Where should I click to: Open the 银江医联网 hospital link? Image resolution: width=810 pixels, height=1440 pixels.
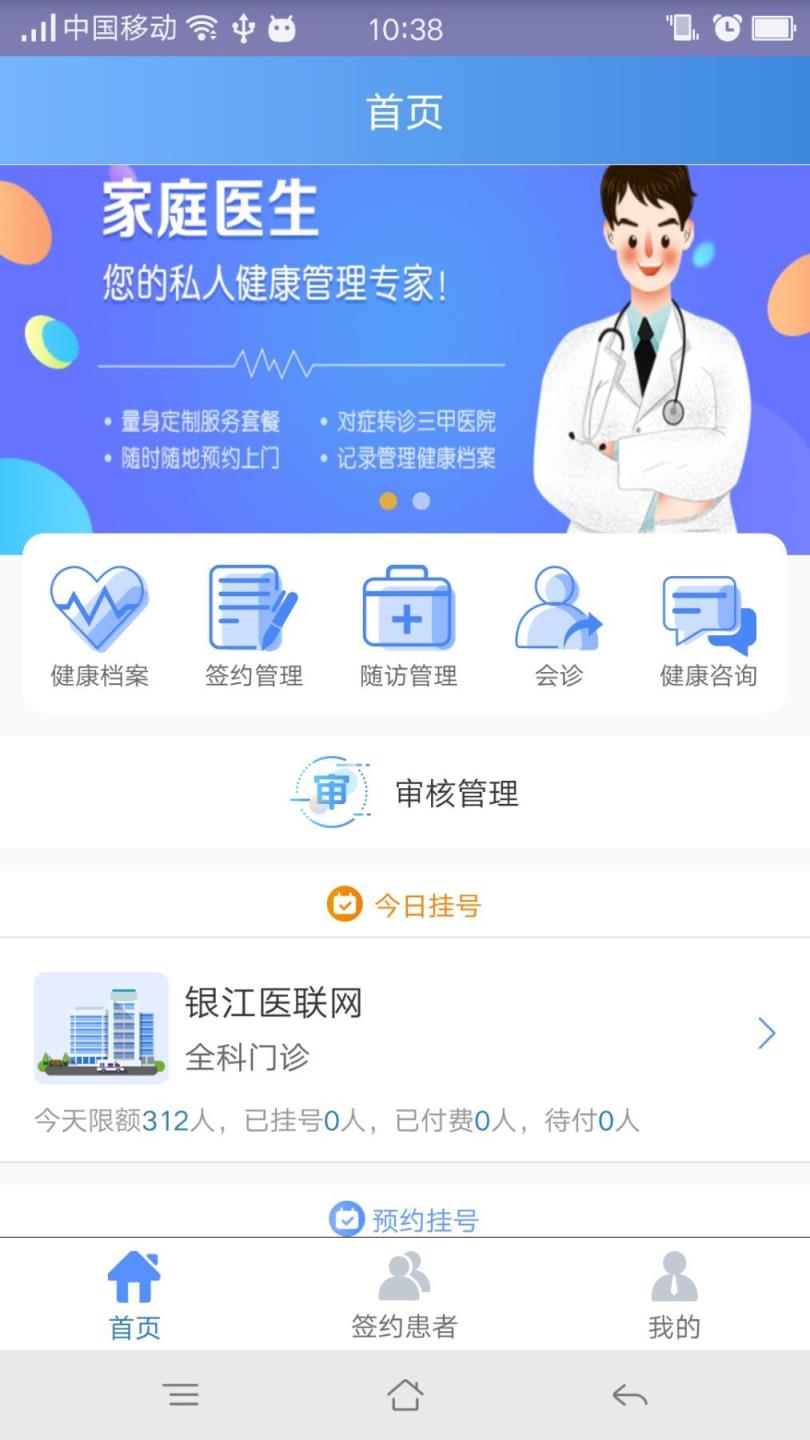273,1003
